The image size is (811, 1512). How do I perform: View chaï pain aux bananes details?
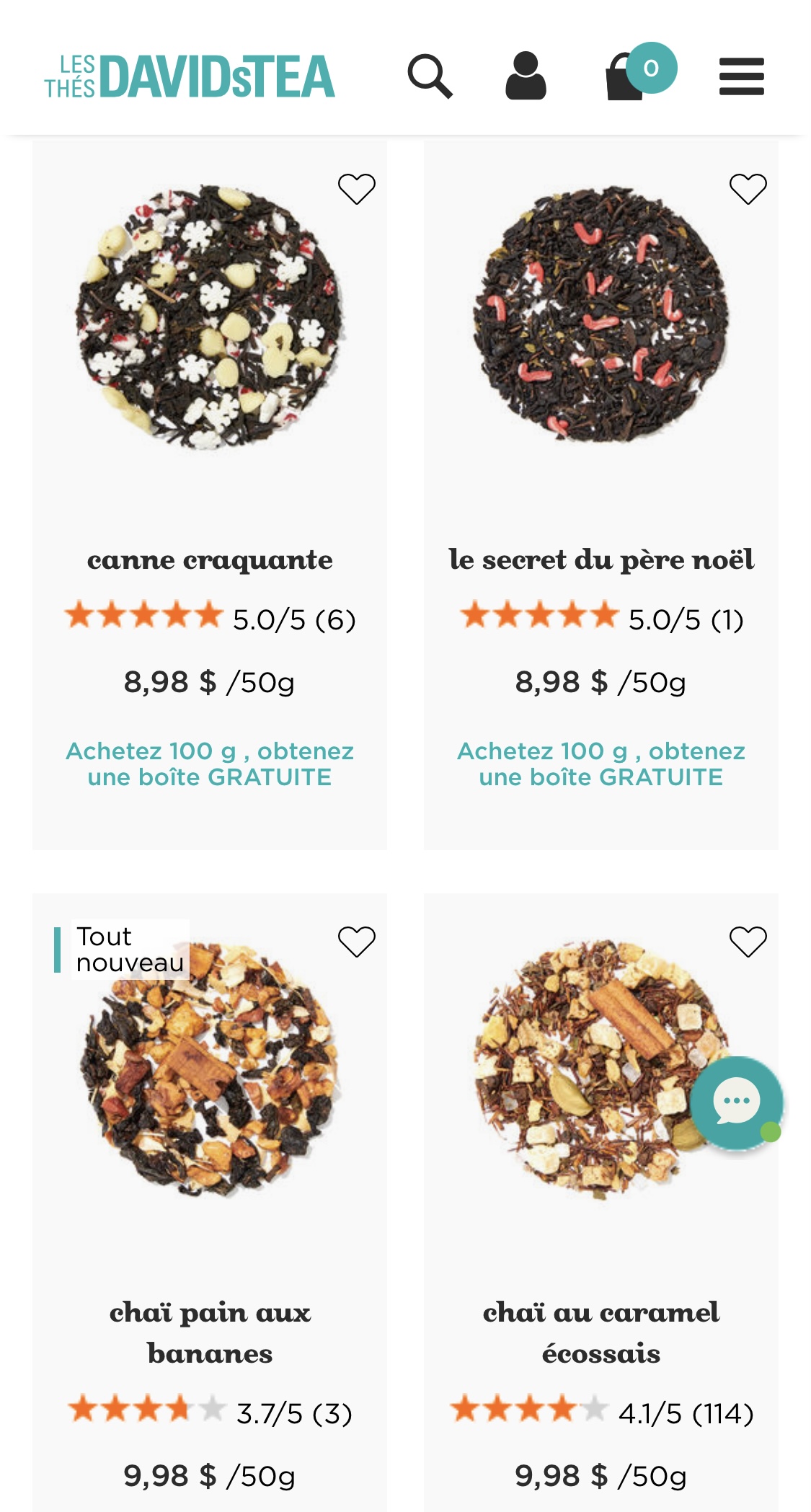210,1332
